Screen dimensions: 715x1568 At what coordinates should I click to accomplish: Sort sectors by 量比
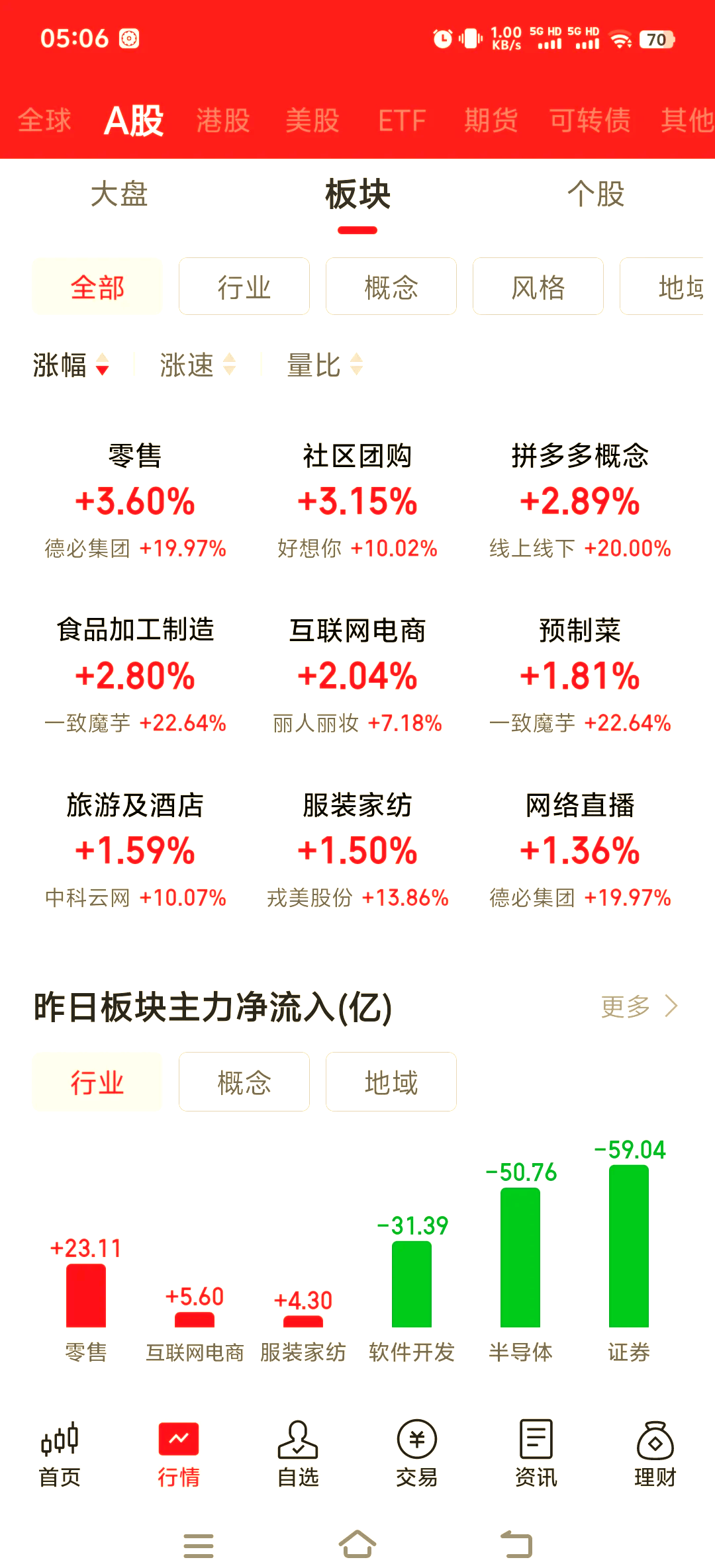point(321,366)
